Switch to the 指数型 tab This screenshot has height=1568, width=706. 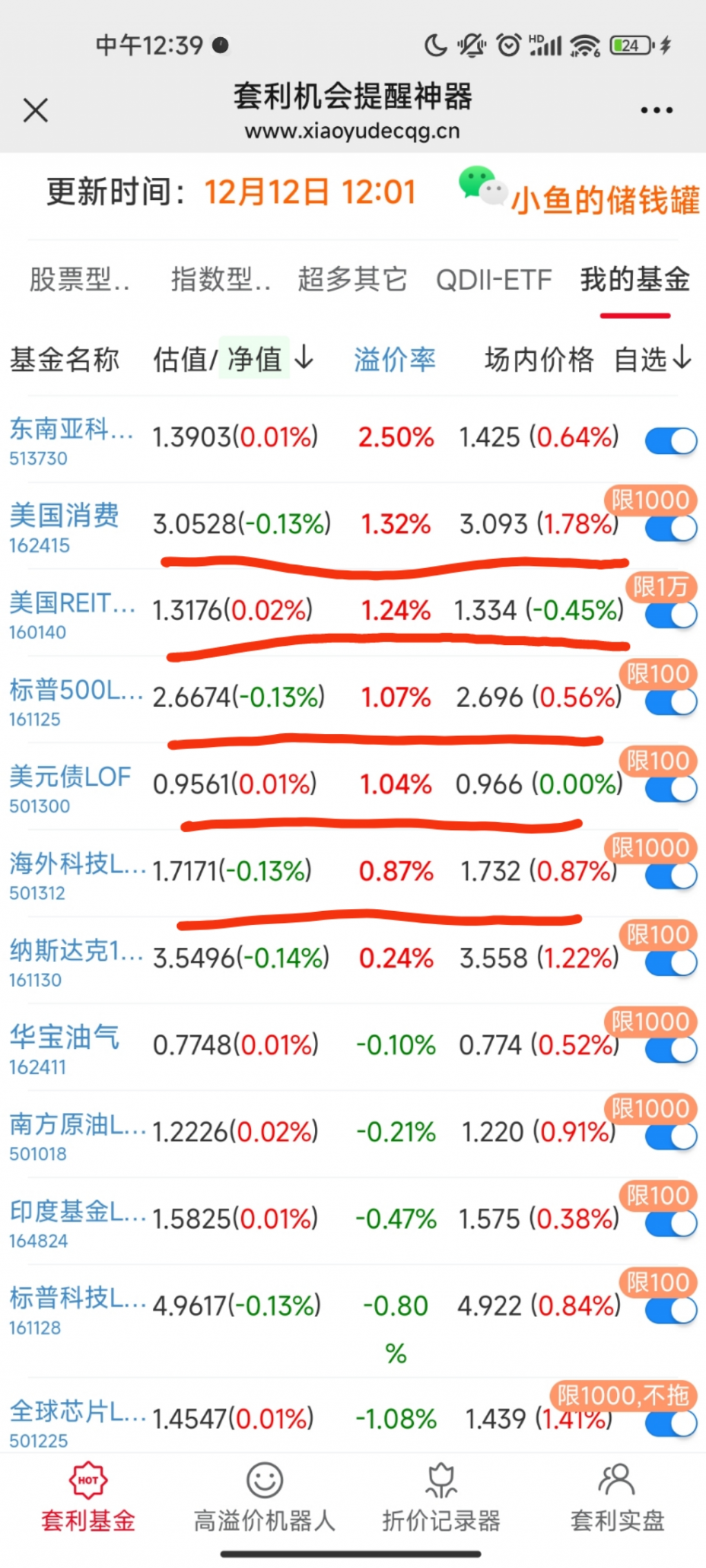[x=220, y=280]
